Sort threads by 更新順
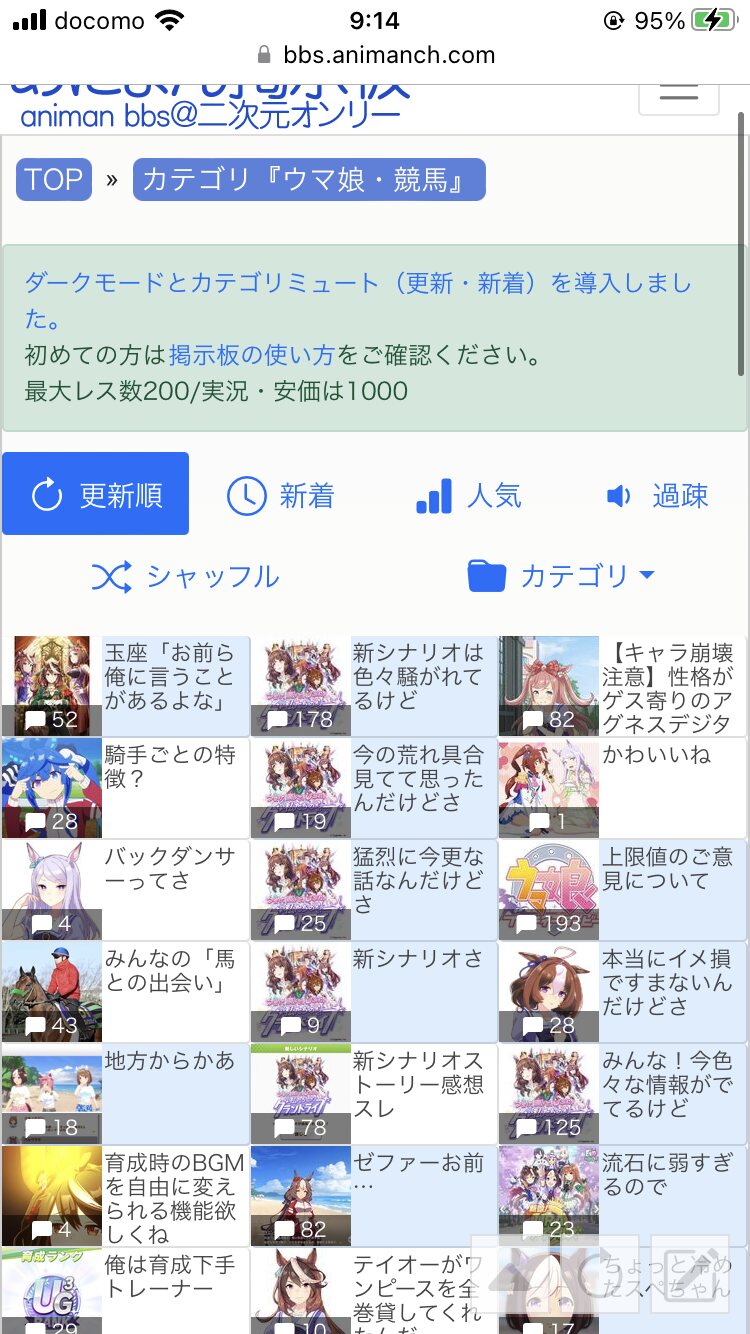This screenshot has width=750, height=1334. [x=96, y=494]
